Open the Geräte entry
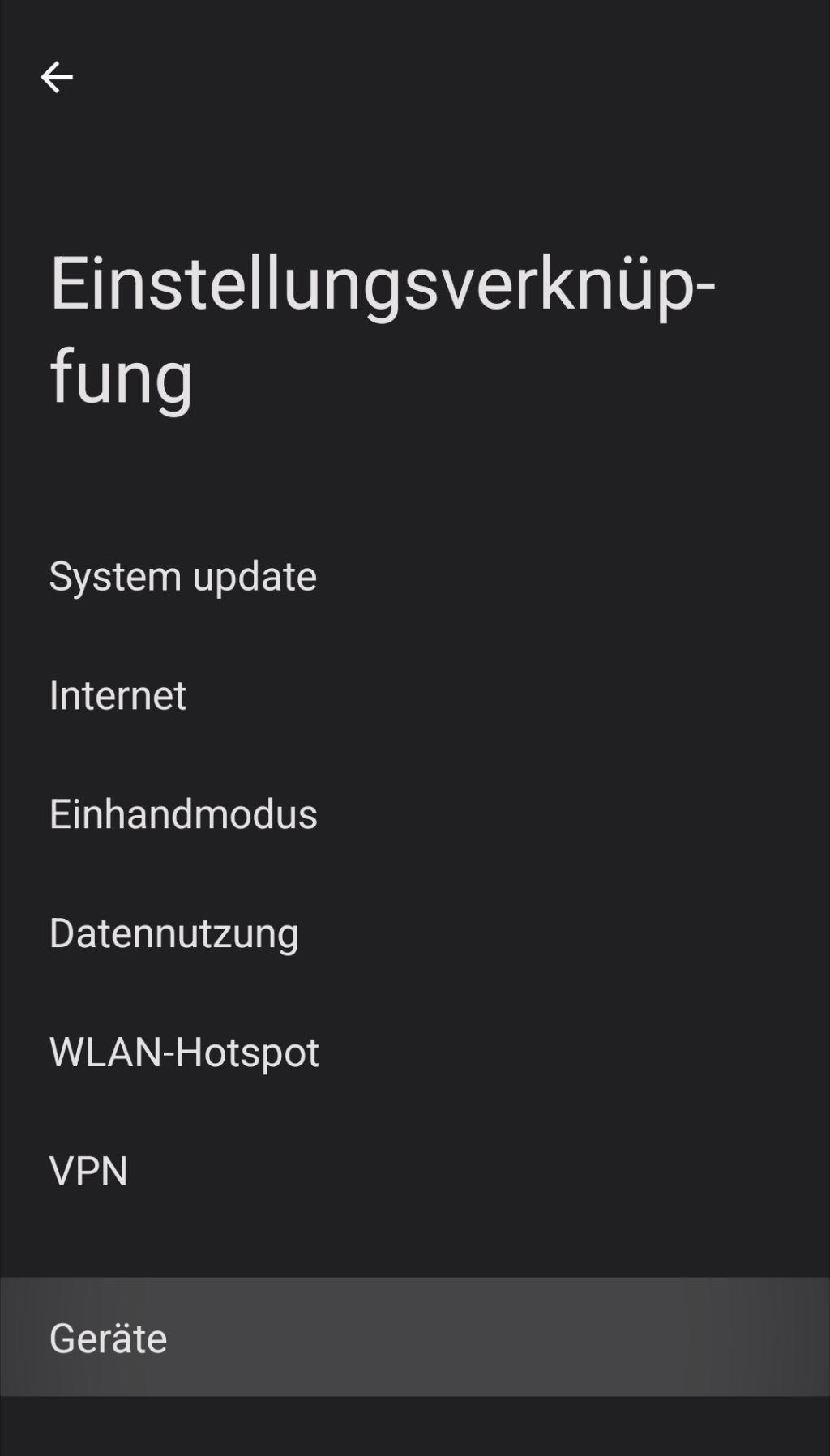Viewport: 830px width, 1456px height. coord(415,1337)
